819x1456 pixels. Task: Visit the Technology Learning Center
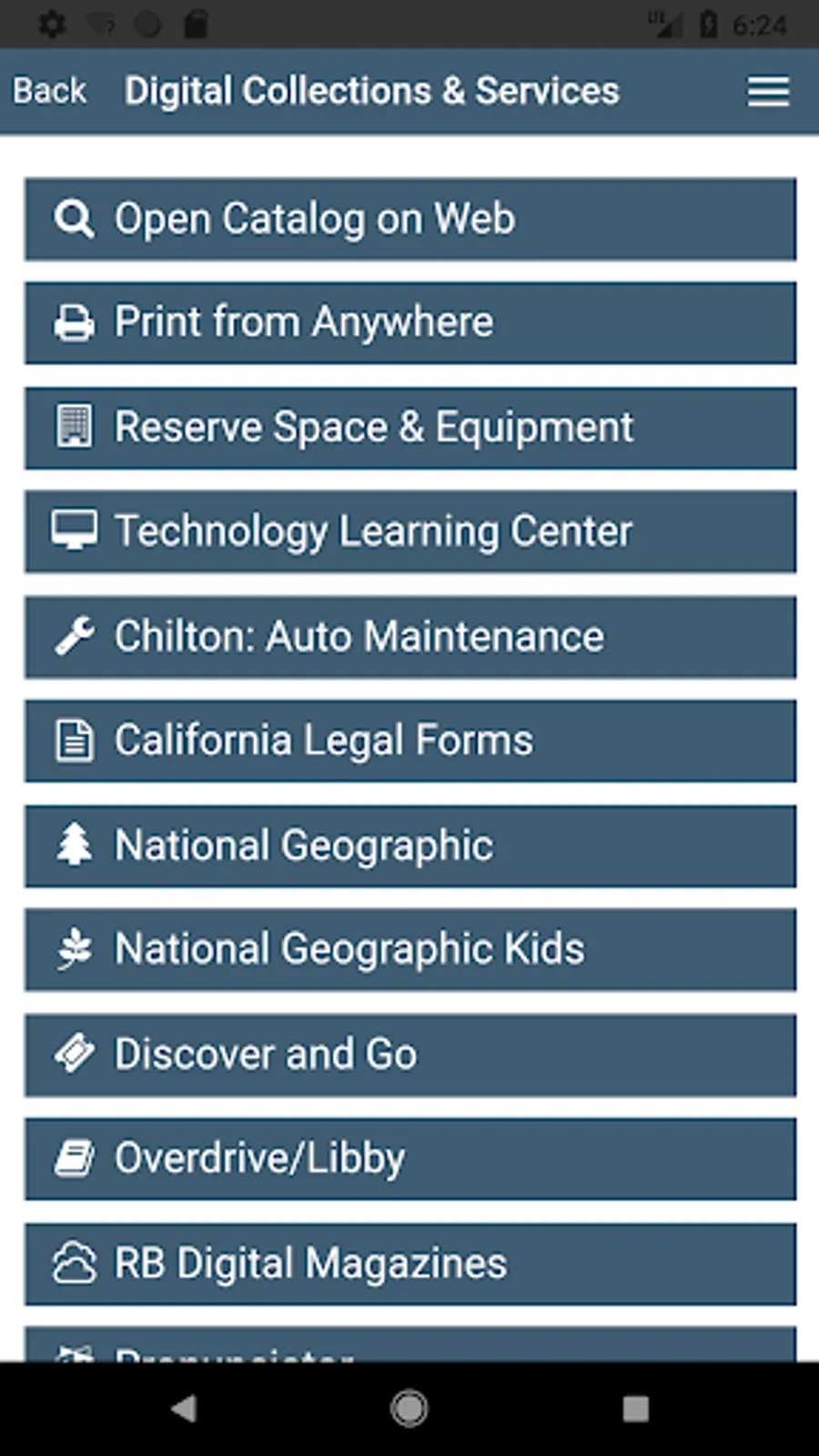[409, 531]
